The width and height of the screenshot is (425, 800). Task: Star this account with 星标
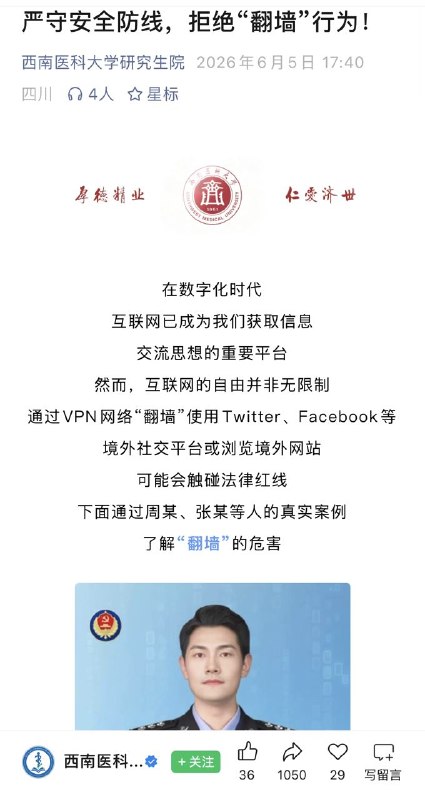(x=153, y=94)
